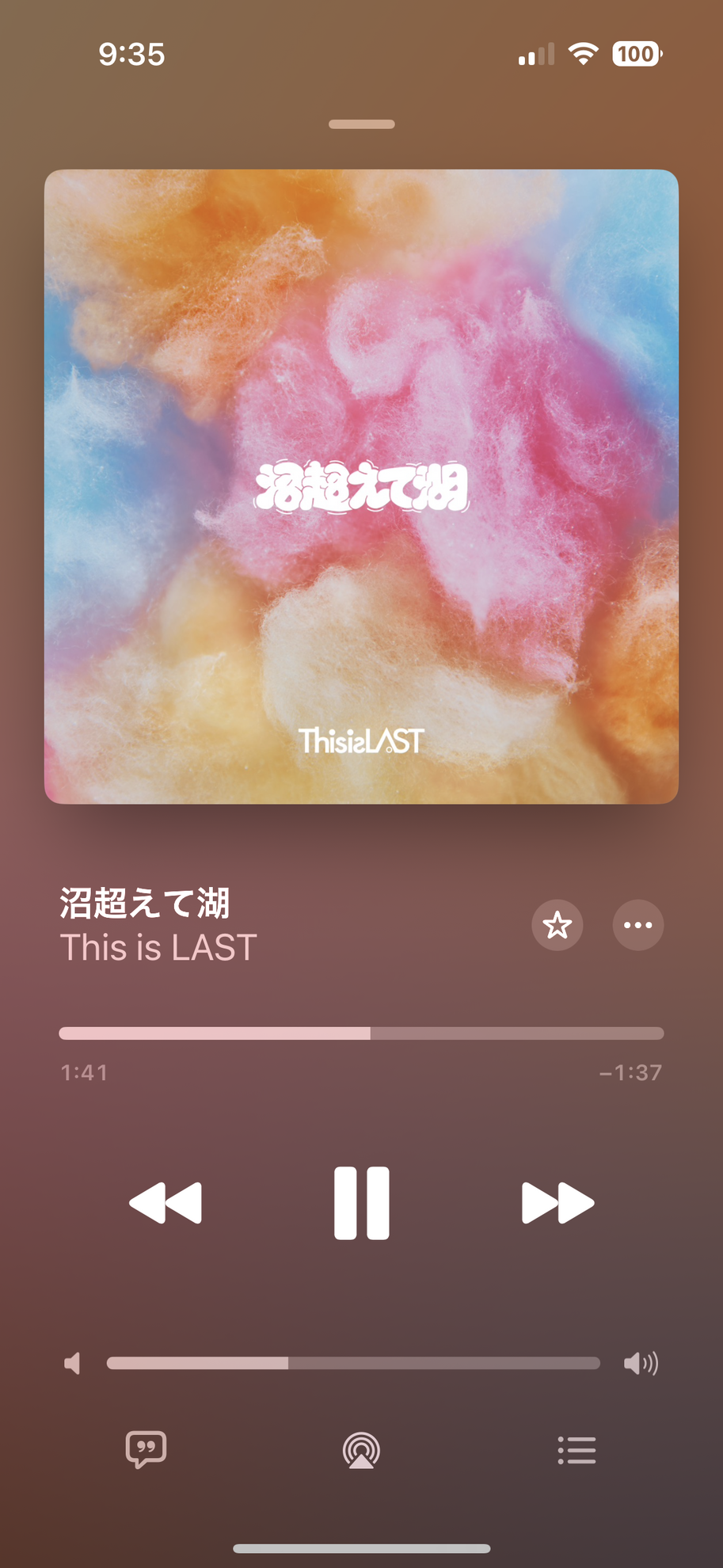Viewport: 723px width, 1568px height.
Task: Tap the grabber to minimize the player
Action: click(x=361, y=124)
